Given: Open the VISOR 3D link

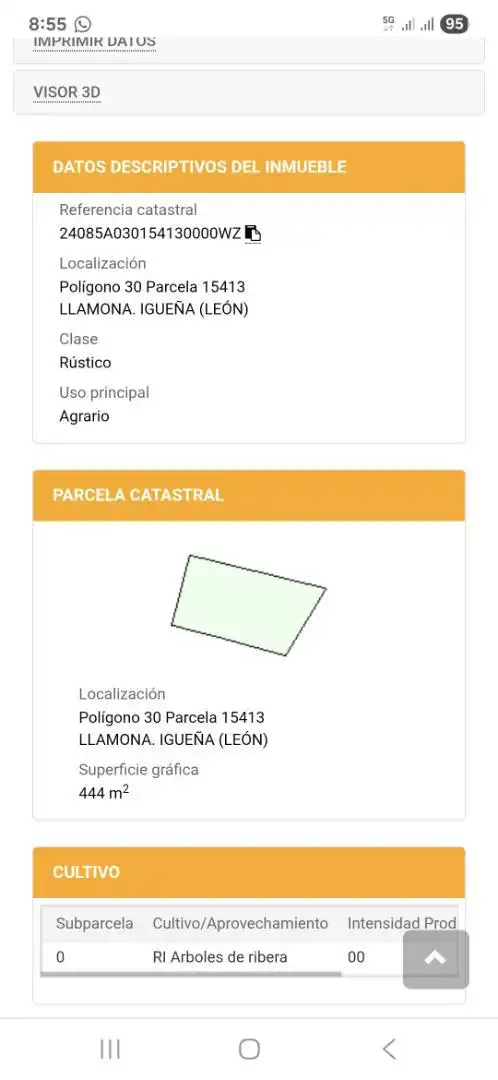Looking at the screenshot, I should (x=67, y=92).
